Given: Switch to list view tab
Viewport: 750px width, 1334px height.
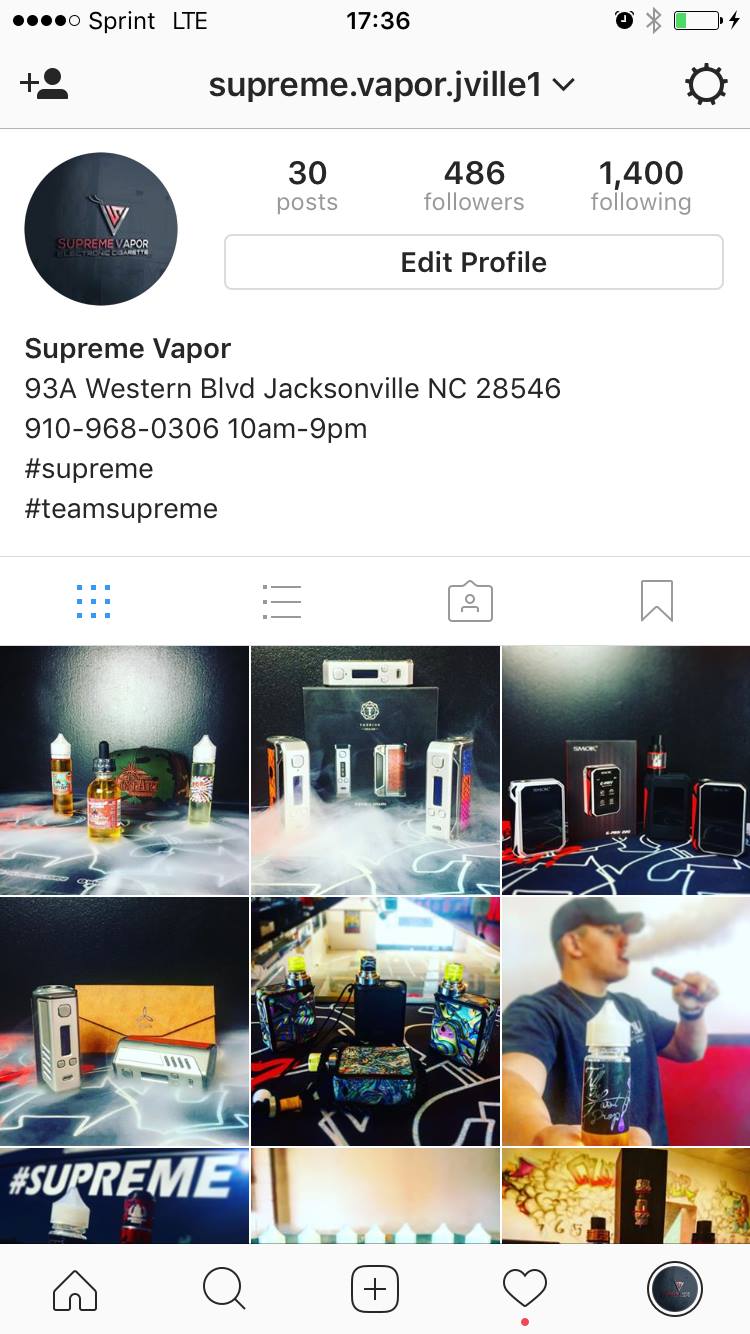Looking at the screenshot, I should (281, 602).
